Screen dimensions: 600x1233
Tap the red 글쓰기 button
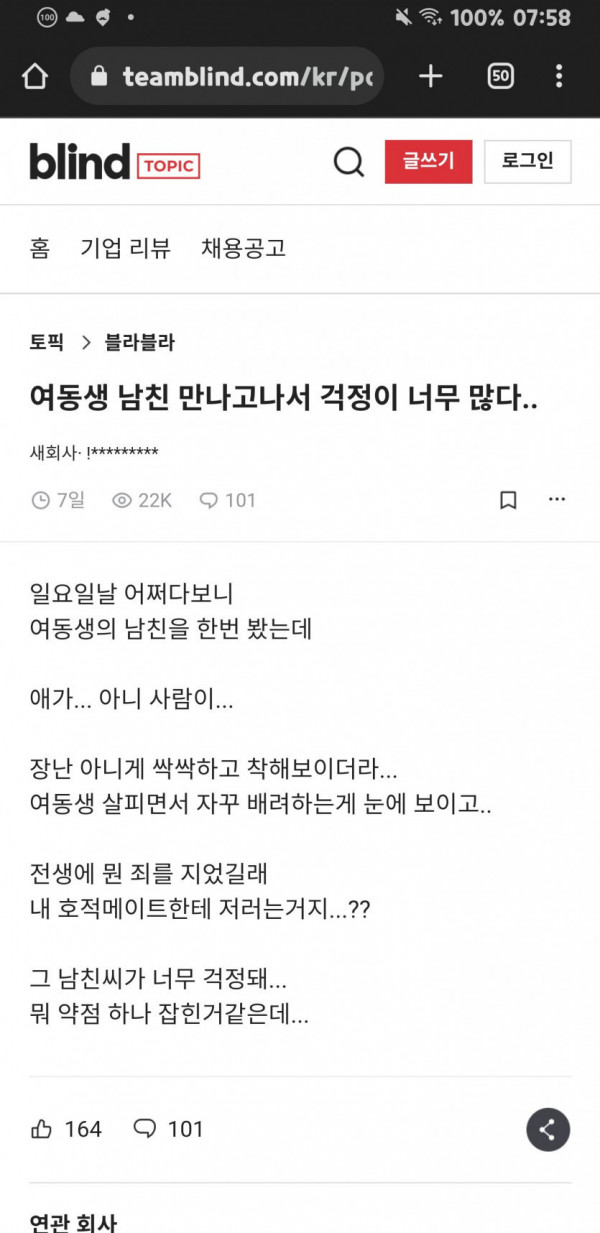coord(428,162)
